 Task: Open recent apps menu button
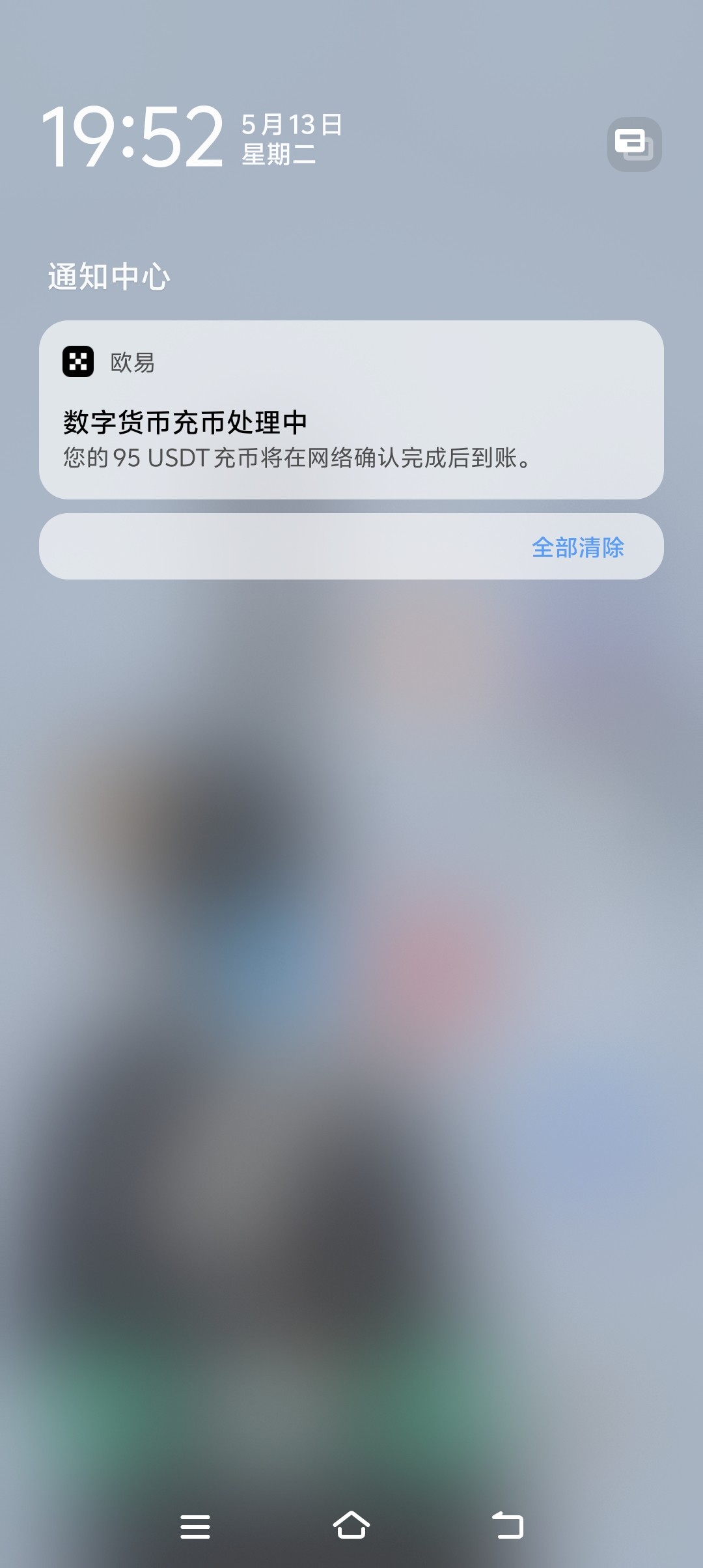click(x=195, y=1526)
